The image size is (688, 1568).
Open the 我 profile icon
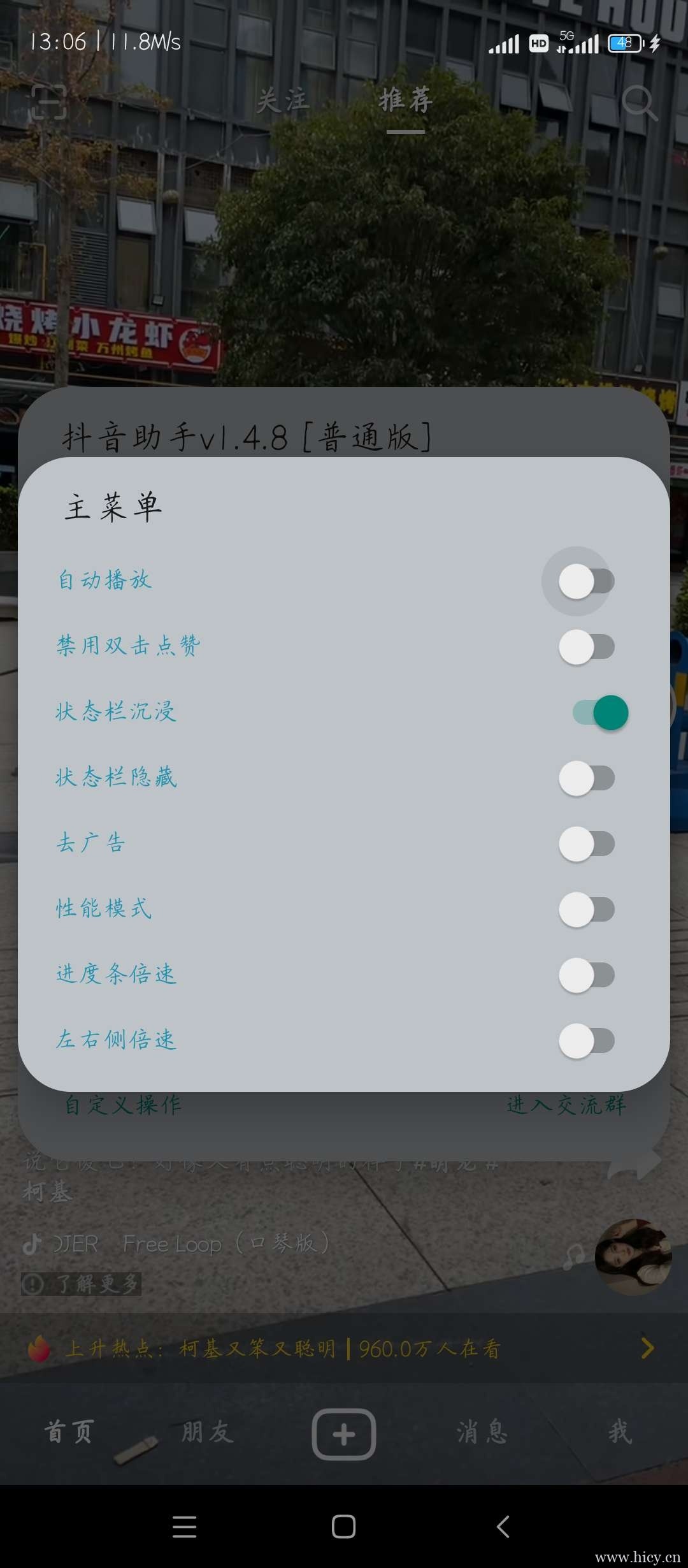click(619, 1434)
